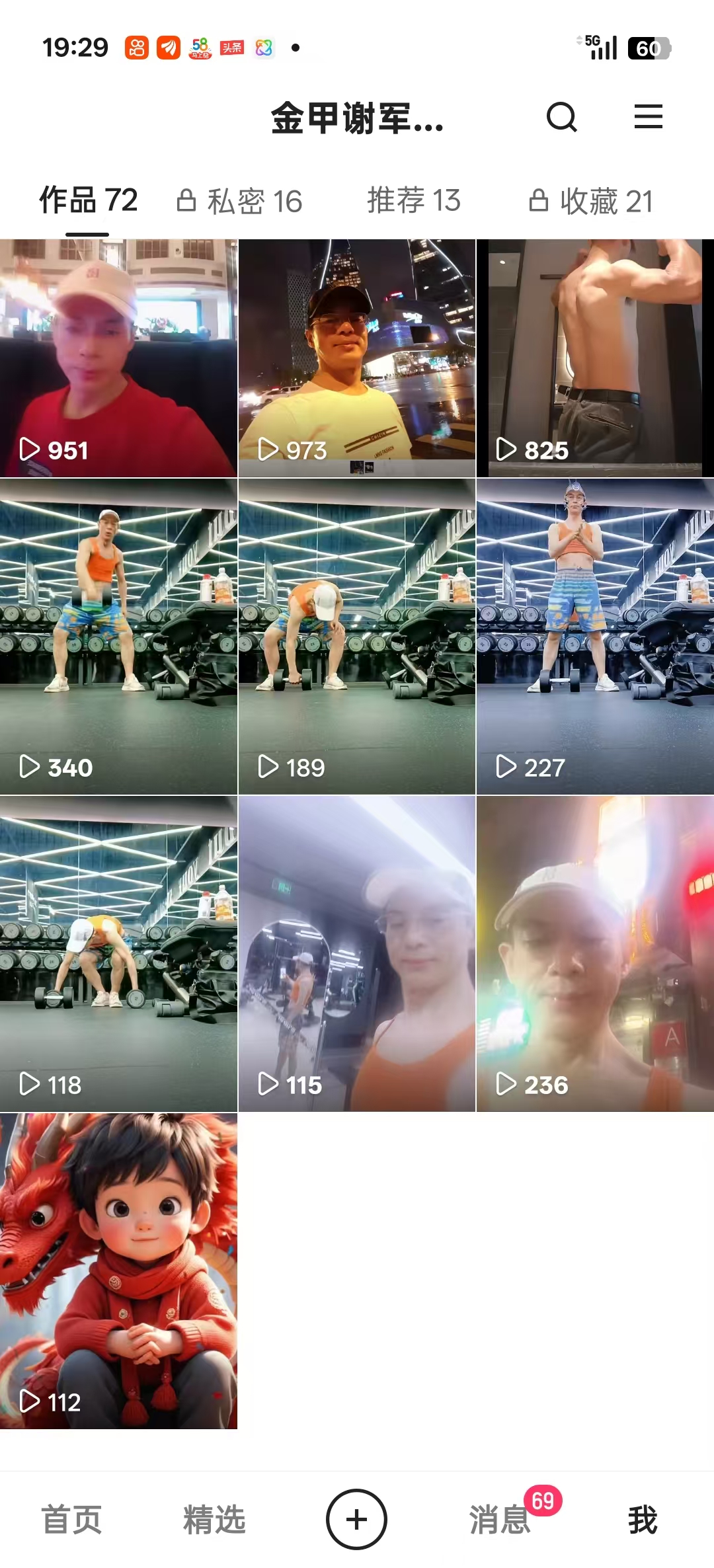Open the video with 118 plays
The width and height of the screenshot is (714, 1568).
pyautogui.click(x=118, y=953)
